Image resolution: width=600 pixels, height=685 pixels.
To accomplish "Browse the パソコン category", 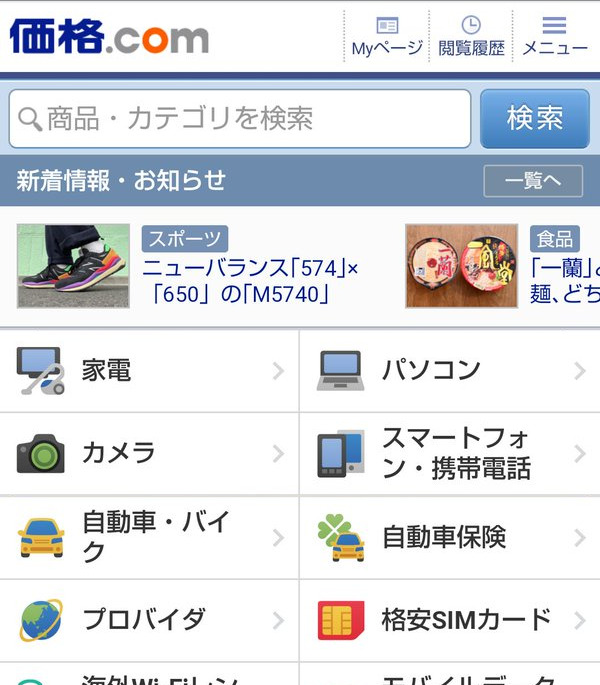I will coord(450,371).
